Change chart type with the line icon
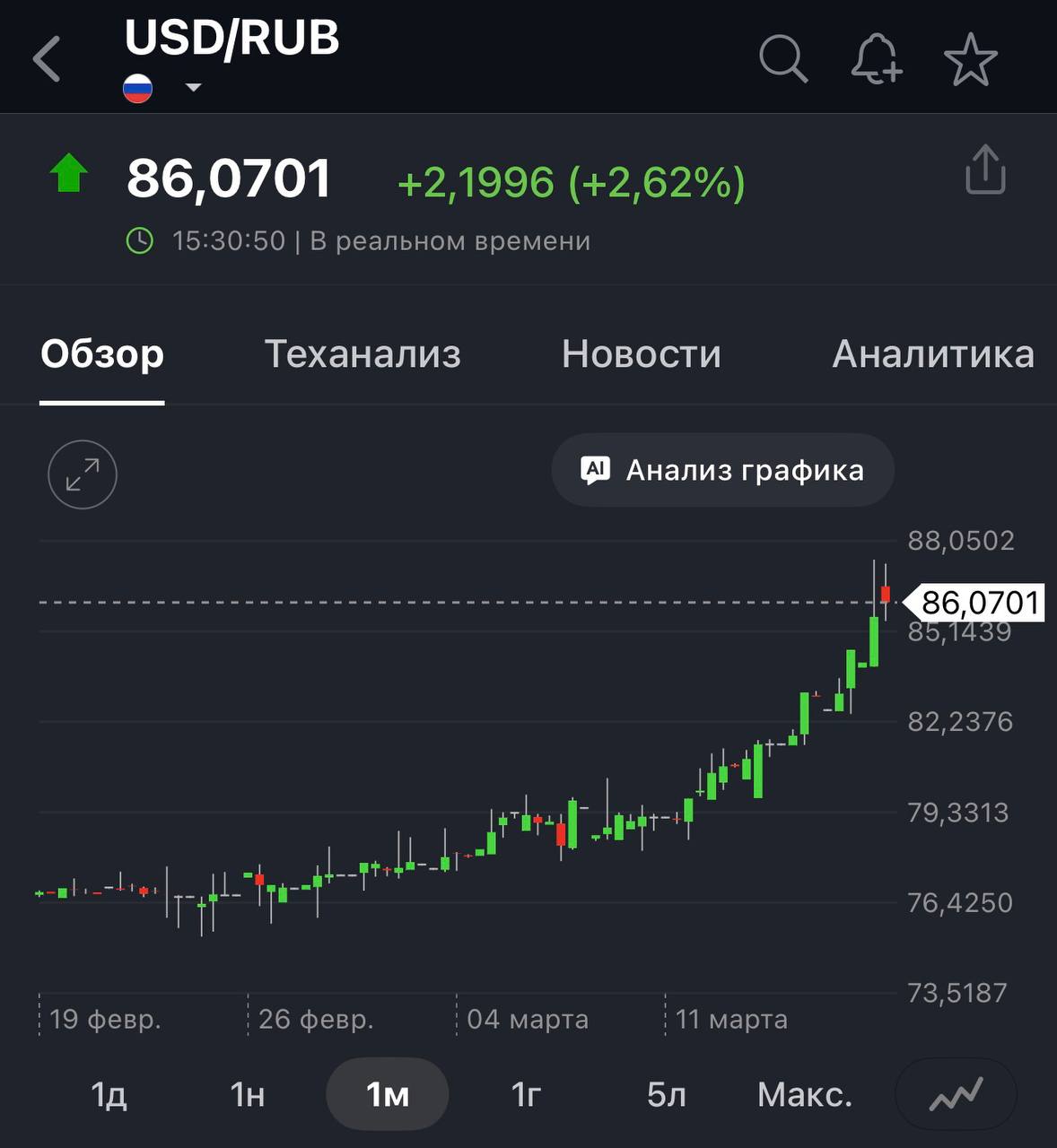The width and height of the screenshot is (1057, 1148). (x=956, y=1095)
